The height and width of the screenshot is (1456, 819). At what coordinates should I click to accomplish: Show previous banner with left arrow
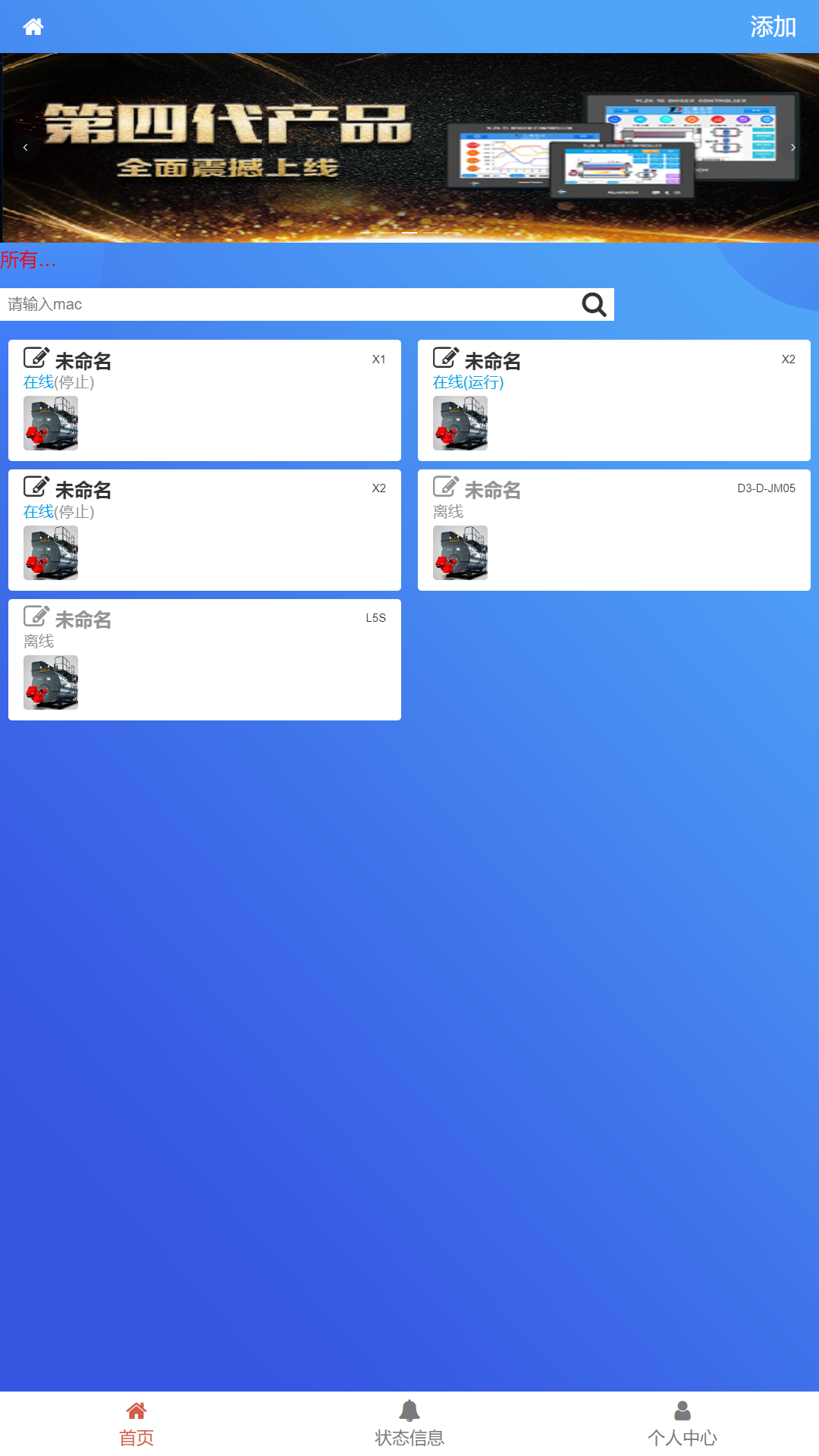(x=25, y=147)
